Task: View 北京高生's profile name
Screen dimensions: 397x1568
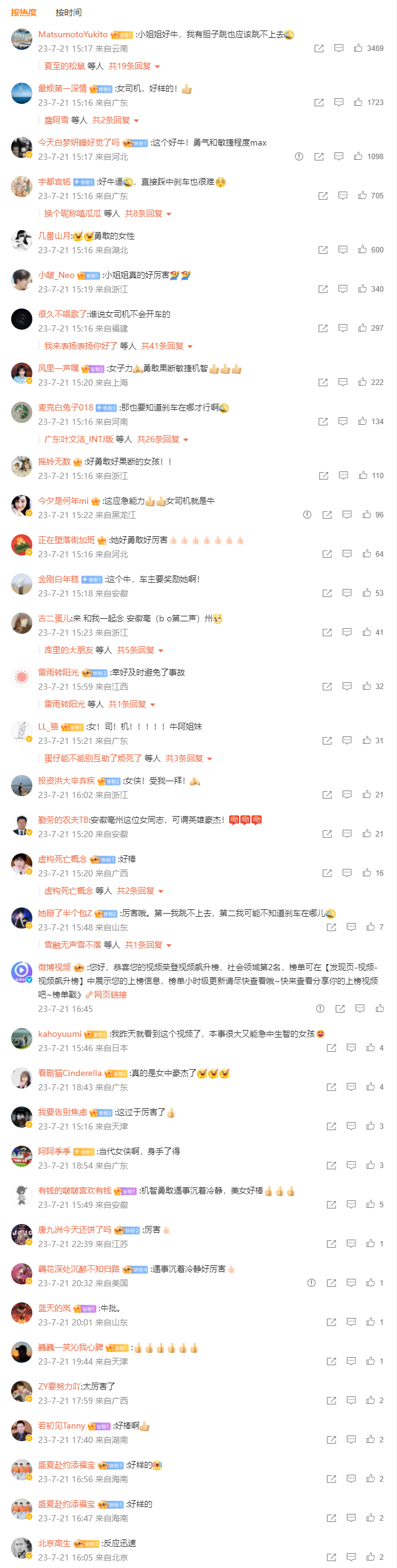Action: coord(54,1543)
